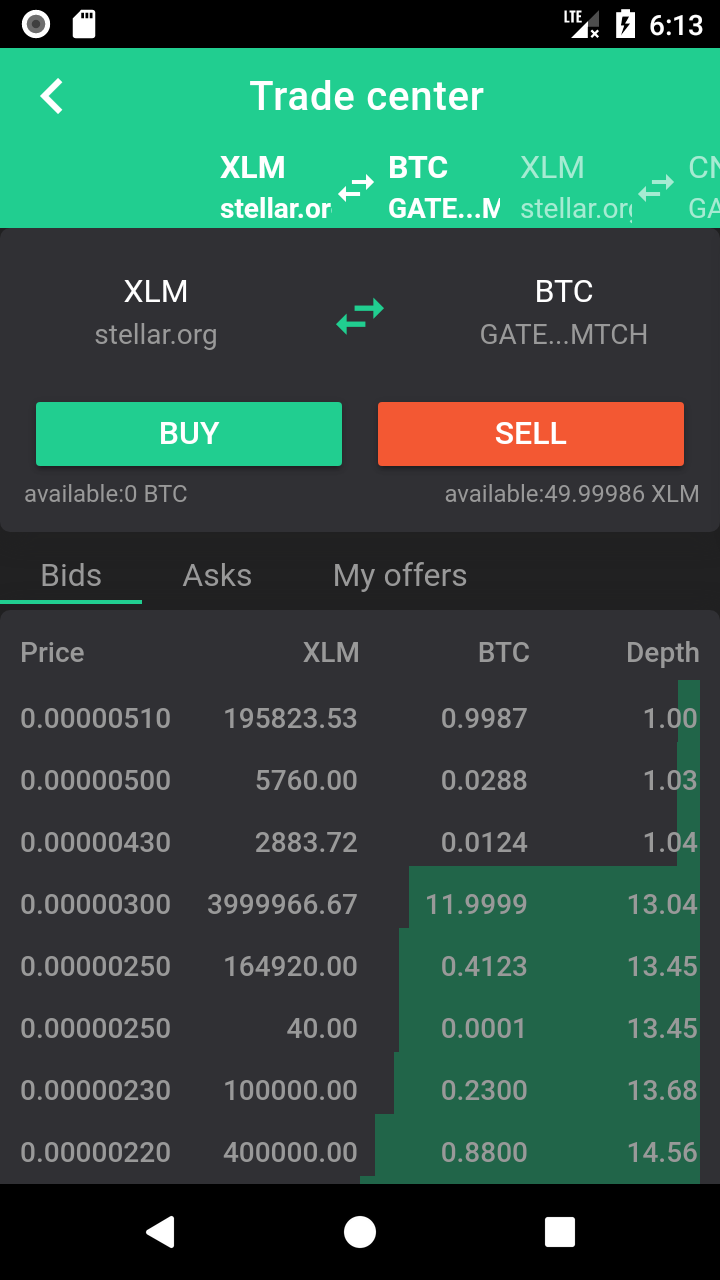This screenshot has height=1280, width=720.
Task: Tap the green BUY button
Action: [189, 434]
